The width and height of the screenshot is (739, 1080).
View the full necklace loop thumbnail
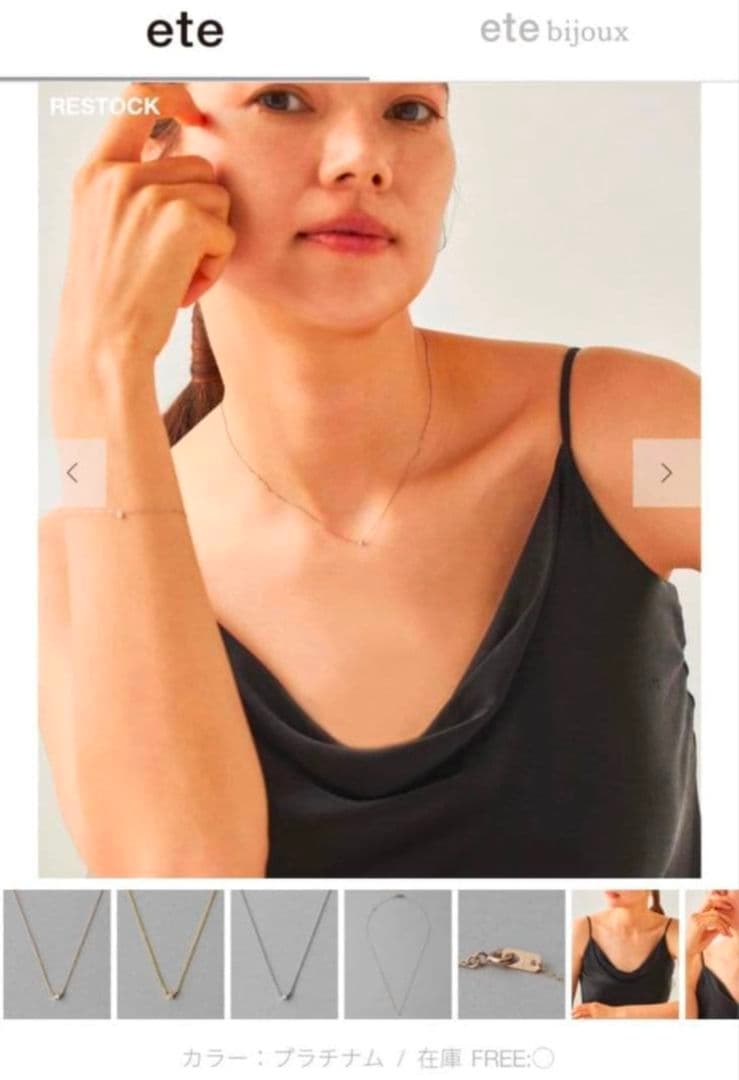397,954
